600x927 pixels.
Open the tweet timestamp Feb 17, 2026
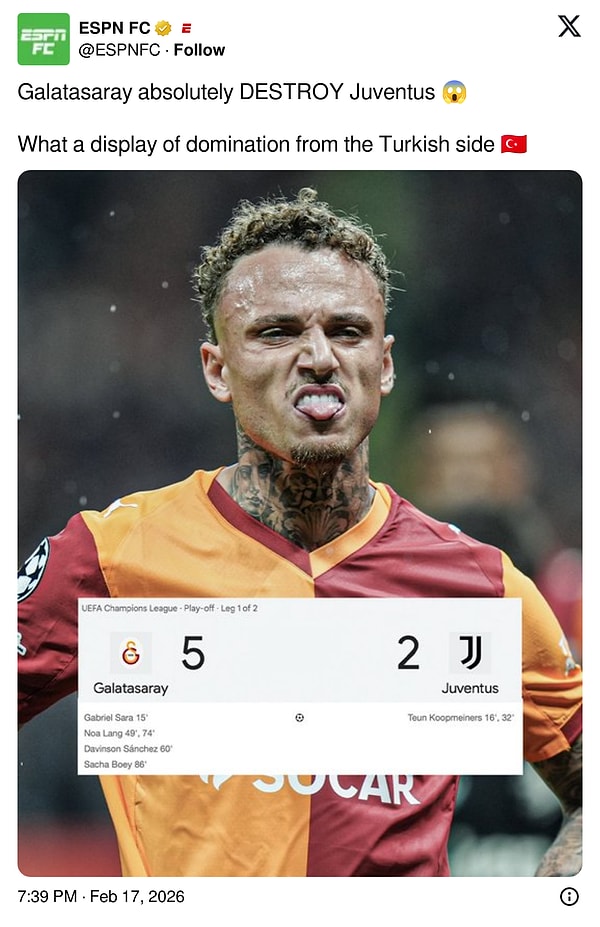tap(101, 896)
